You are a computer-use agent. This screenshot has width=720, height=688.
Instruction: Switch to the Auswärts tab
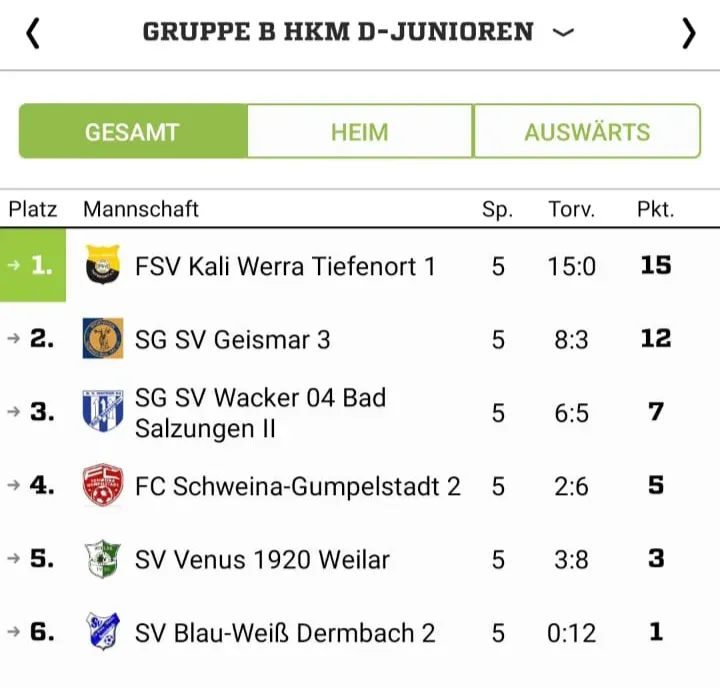586,131
